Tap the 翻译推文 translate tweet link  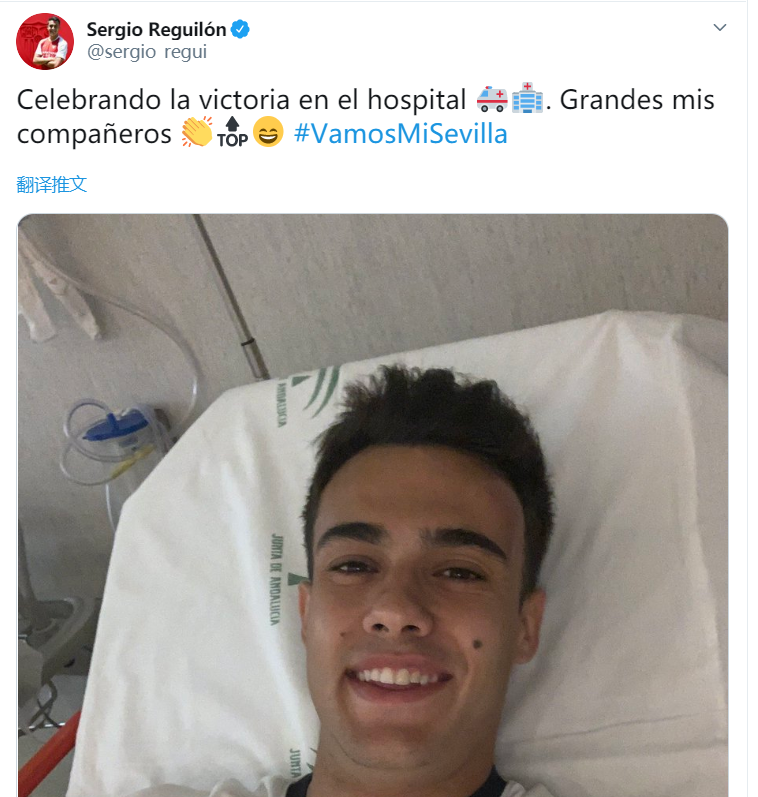pos(52,184)
